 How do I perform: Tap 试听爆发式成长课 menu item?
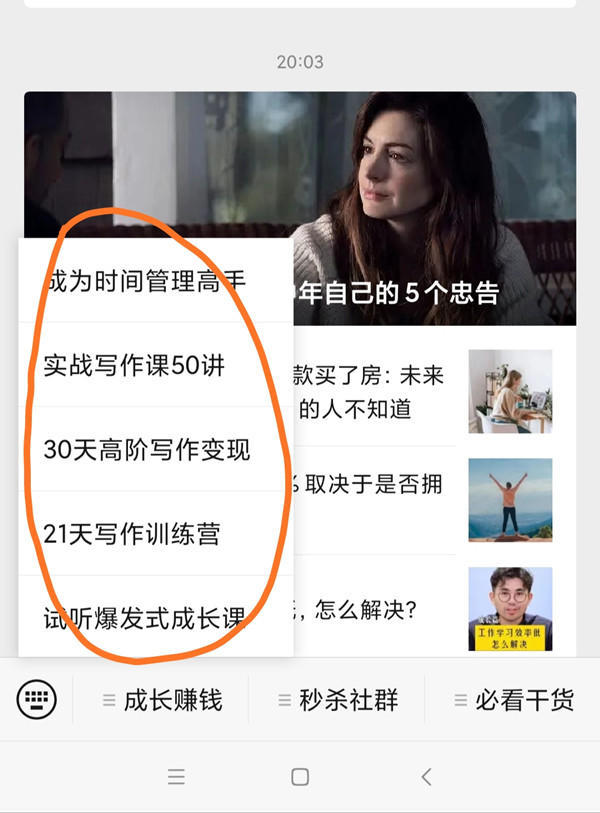pyautogui.click(x=145, y=618)
